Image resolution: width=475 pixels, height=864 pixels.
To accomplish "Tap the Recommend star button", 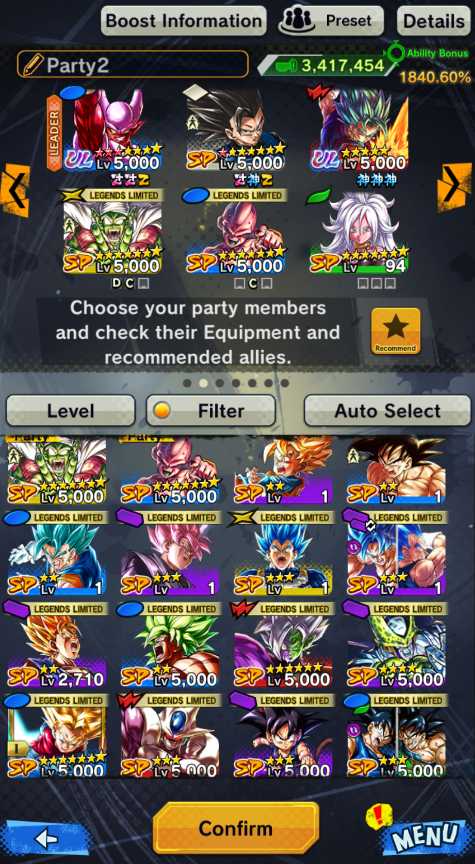I will click(x=396, y=331).
